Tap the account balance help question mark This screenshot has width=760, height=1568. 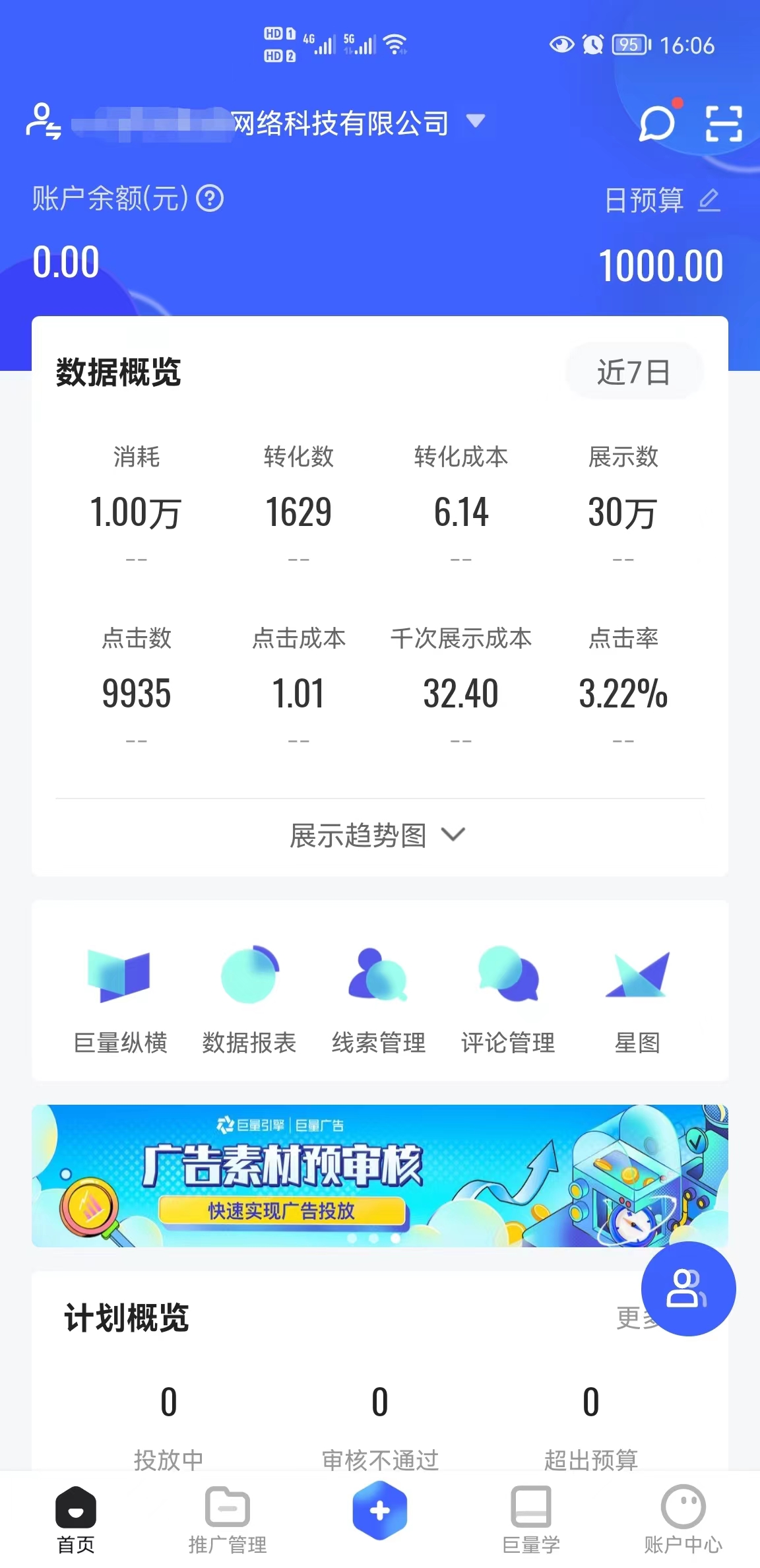pyautogui.click(x=210, y=198)
